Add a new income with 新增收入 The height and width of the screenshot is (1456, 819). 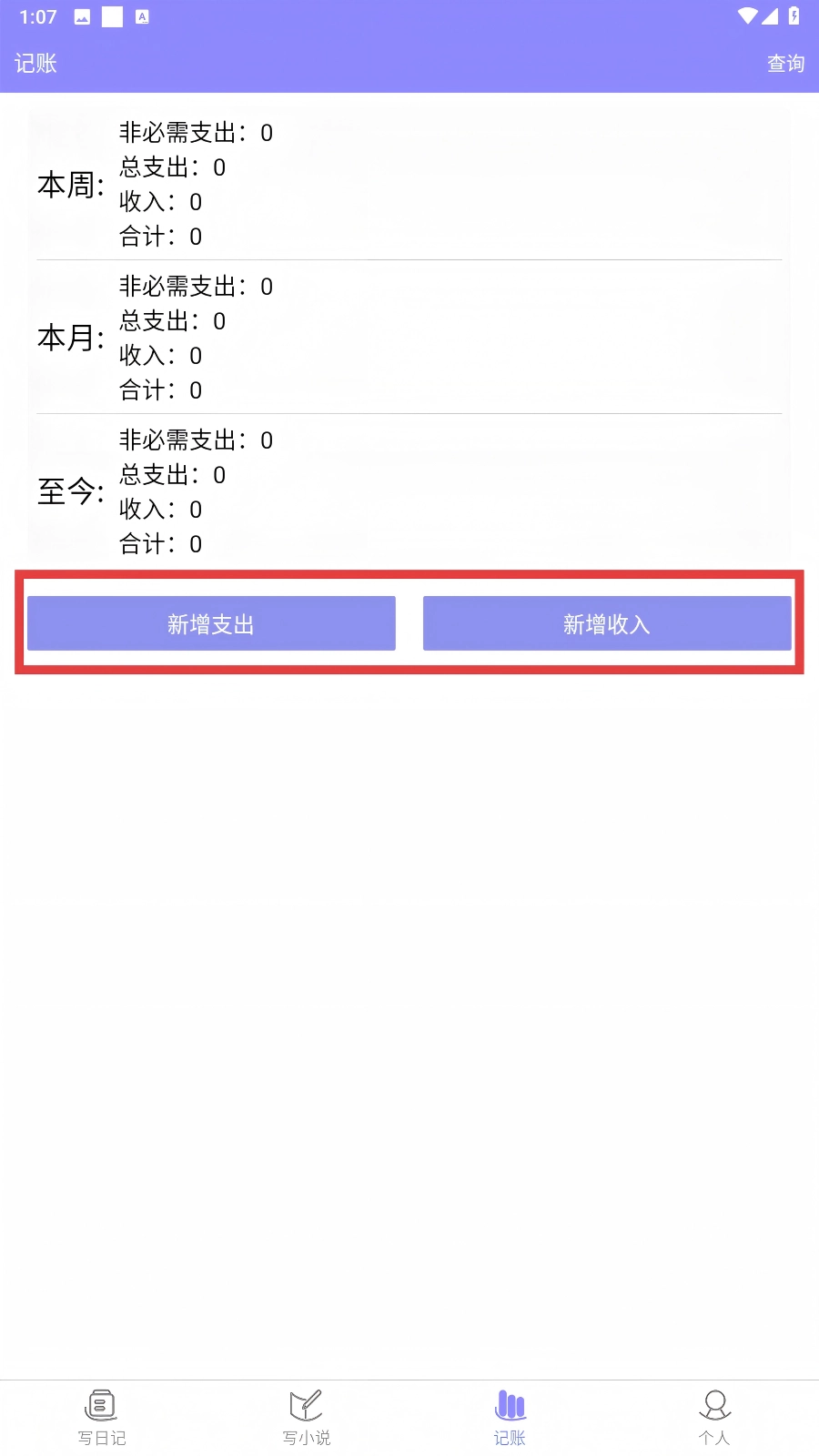click(x=607, y=623)
